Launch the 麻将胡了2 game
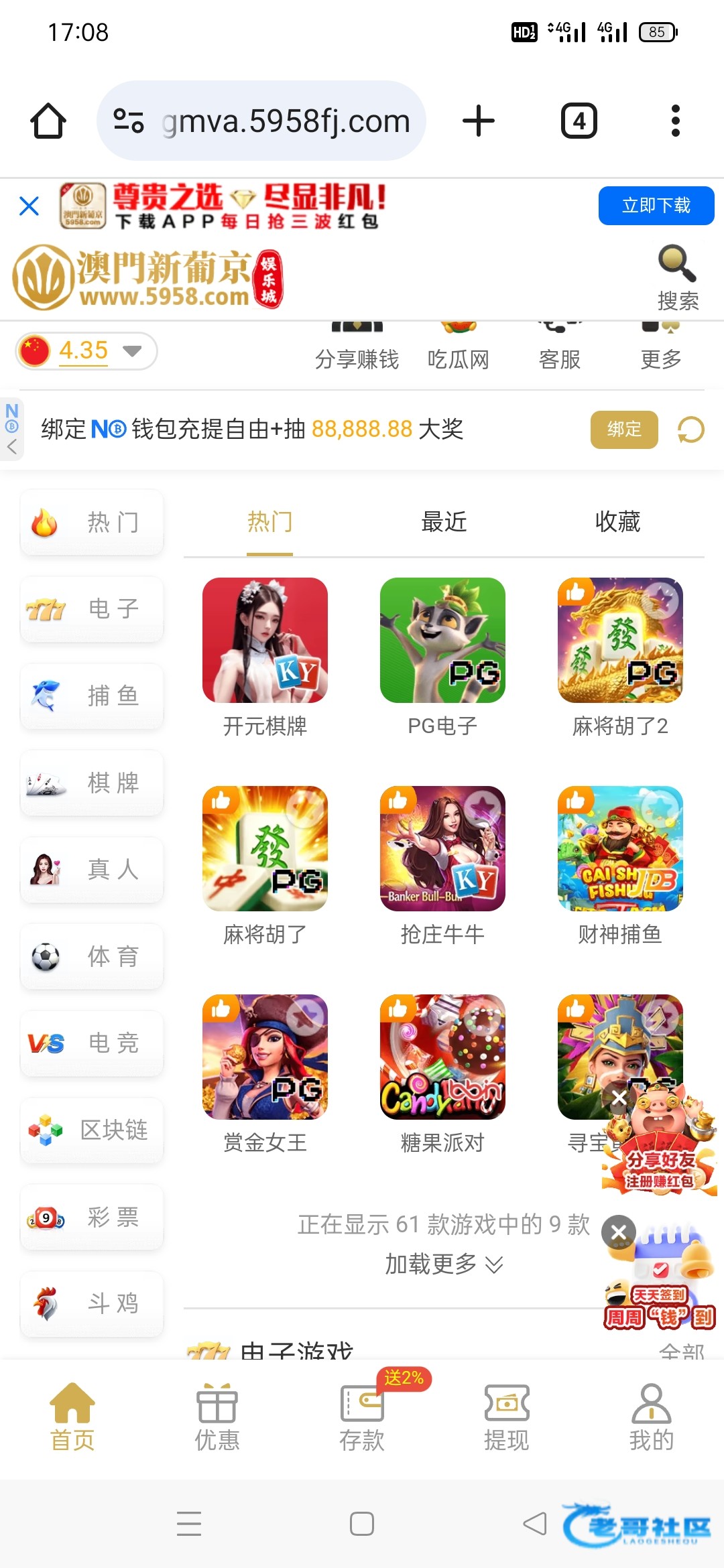The image size is (724, 1568). point(620,641)
